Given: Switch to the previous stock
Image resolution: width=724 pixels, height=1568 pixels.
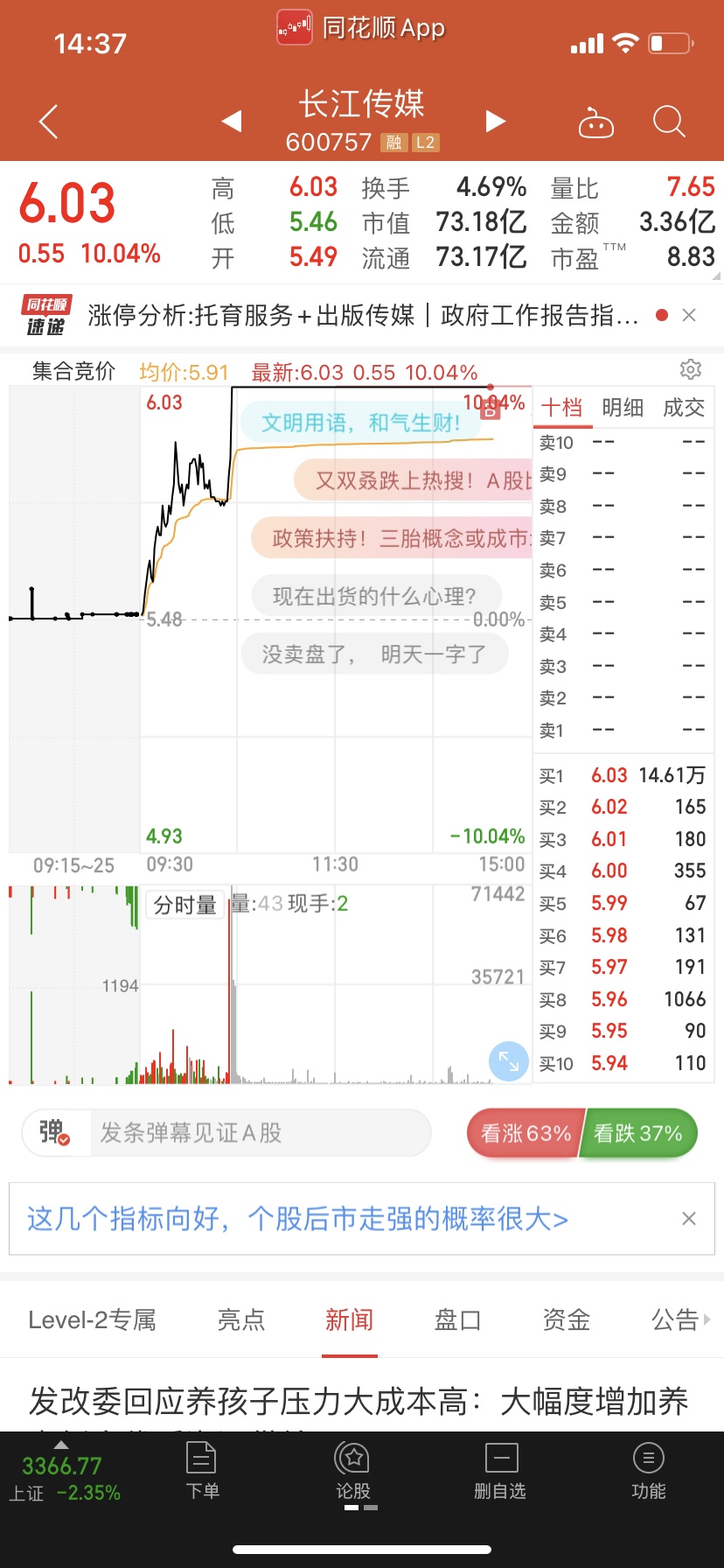Looking at the screenshot, I should click(x=232, y=121).
